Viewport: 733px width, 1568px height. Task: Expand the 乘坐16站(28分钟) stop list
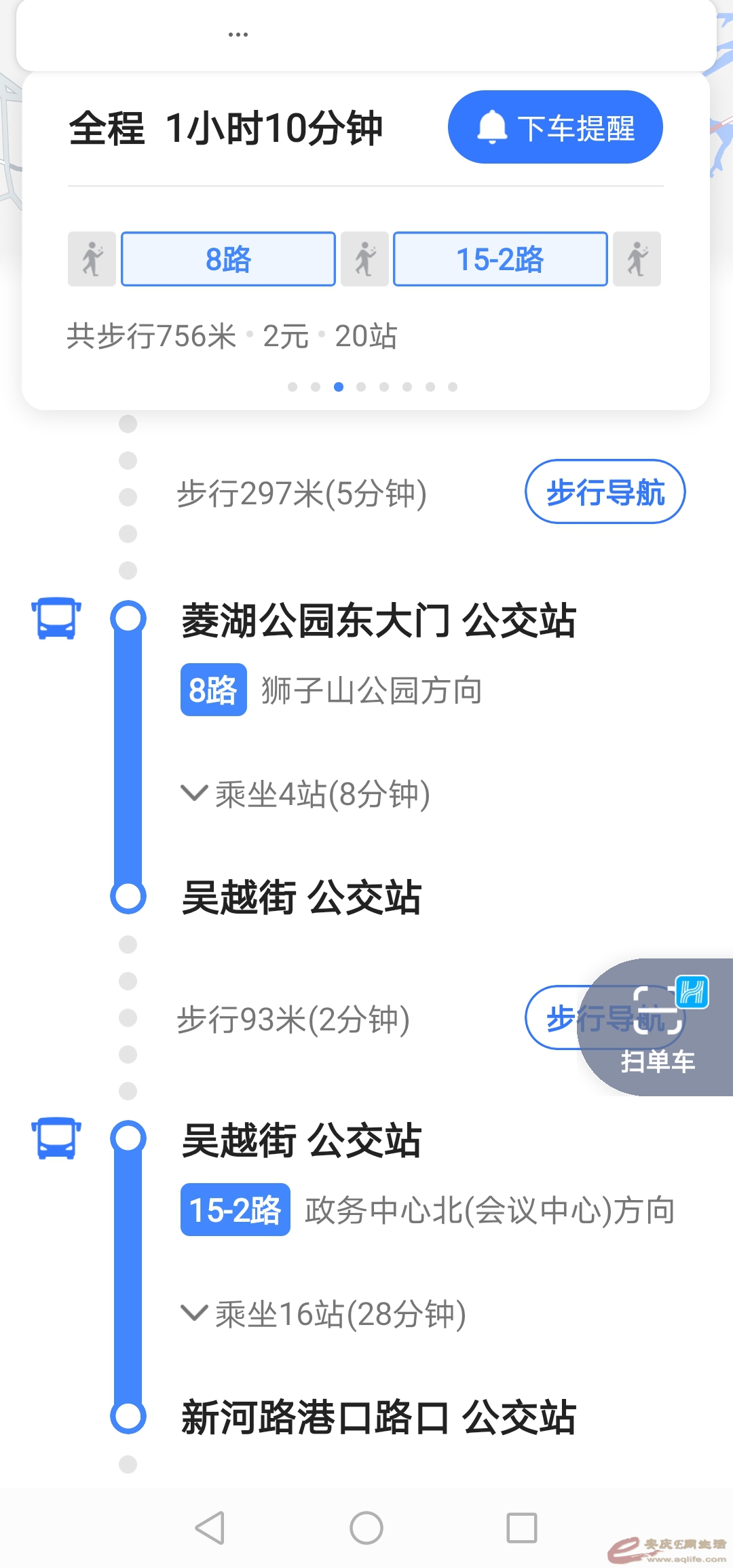pos(323,1314)
